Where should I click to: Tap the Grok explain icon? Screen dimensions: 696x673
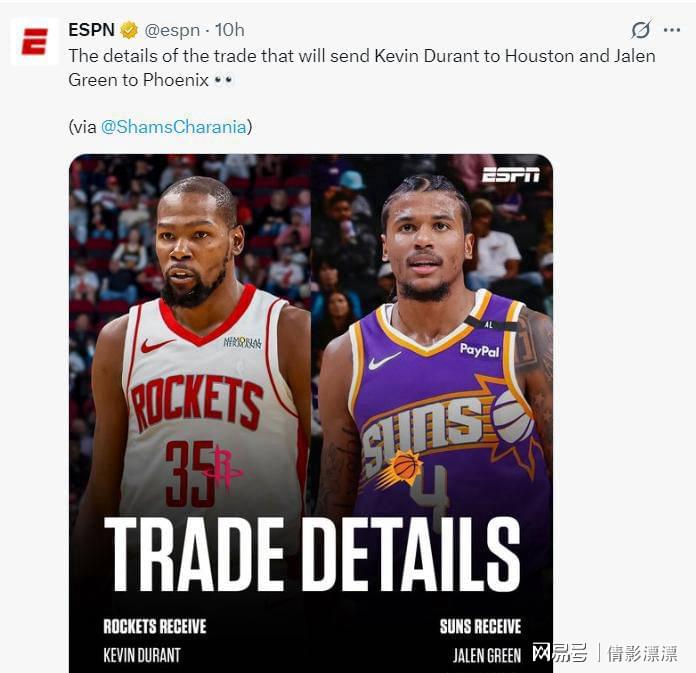point(641,30)
